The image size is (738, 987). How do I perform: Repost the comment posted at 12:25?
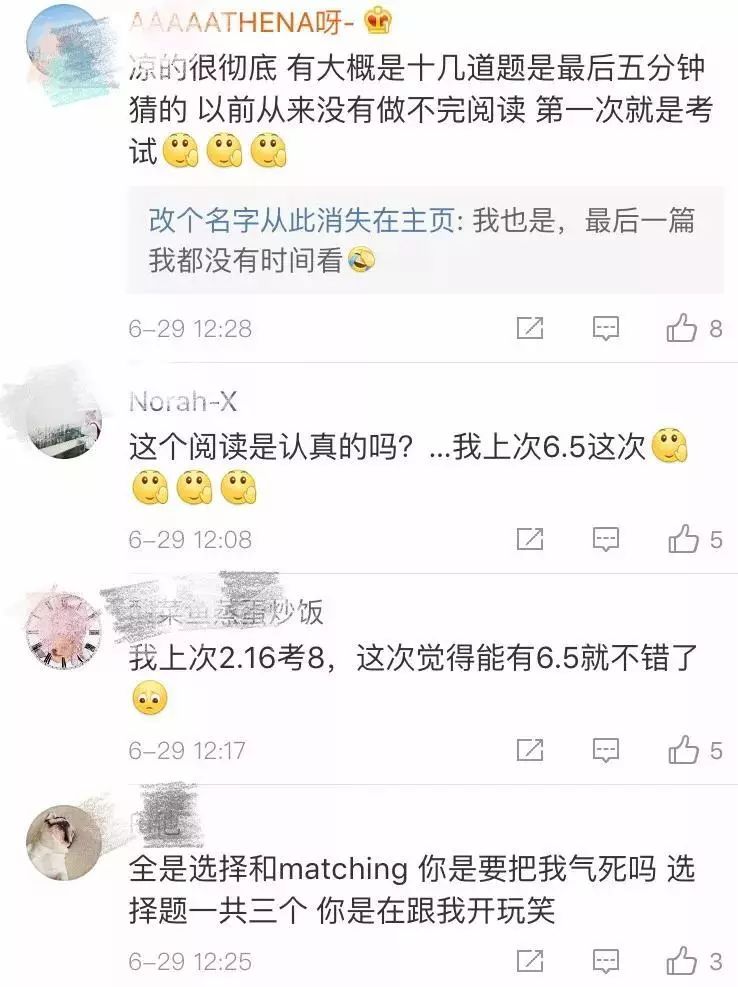pos(529,962)
